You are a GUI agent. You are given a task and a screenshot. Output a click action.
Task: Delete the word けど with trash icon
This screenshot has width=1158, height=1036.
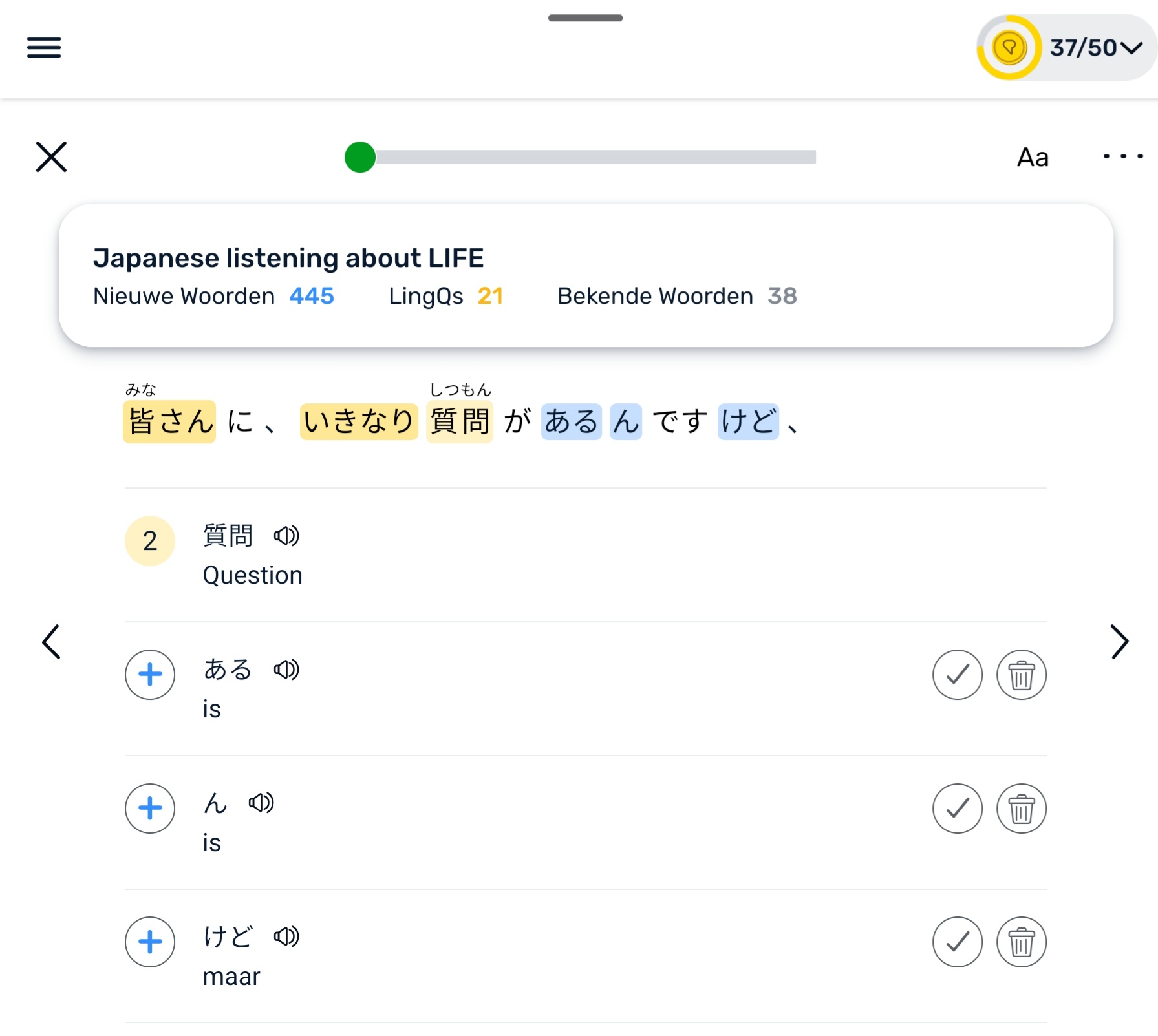point(1021,942)
